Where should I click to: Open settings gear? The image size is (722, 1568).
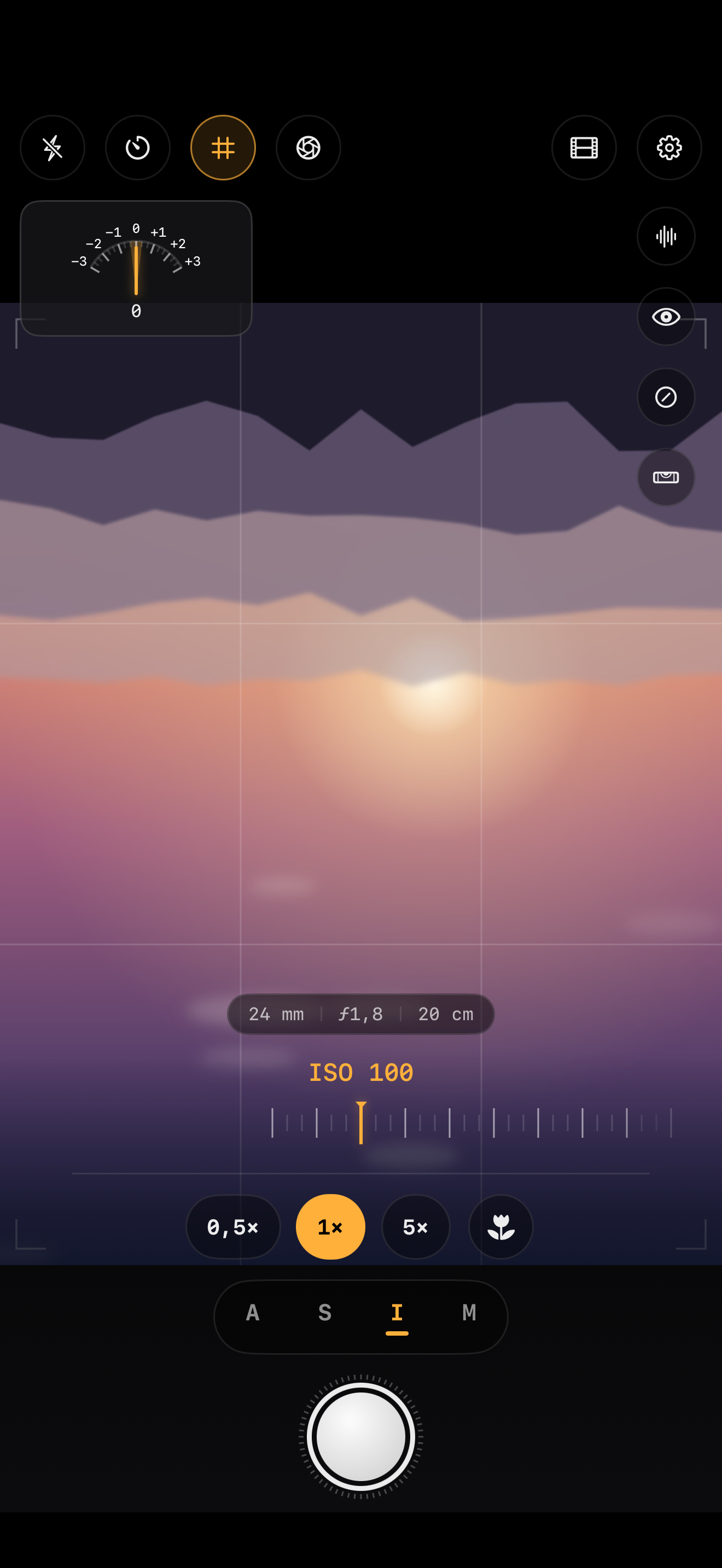669,147
